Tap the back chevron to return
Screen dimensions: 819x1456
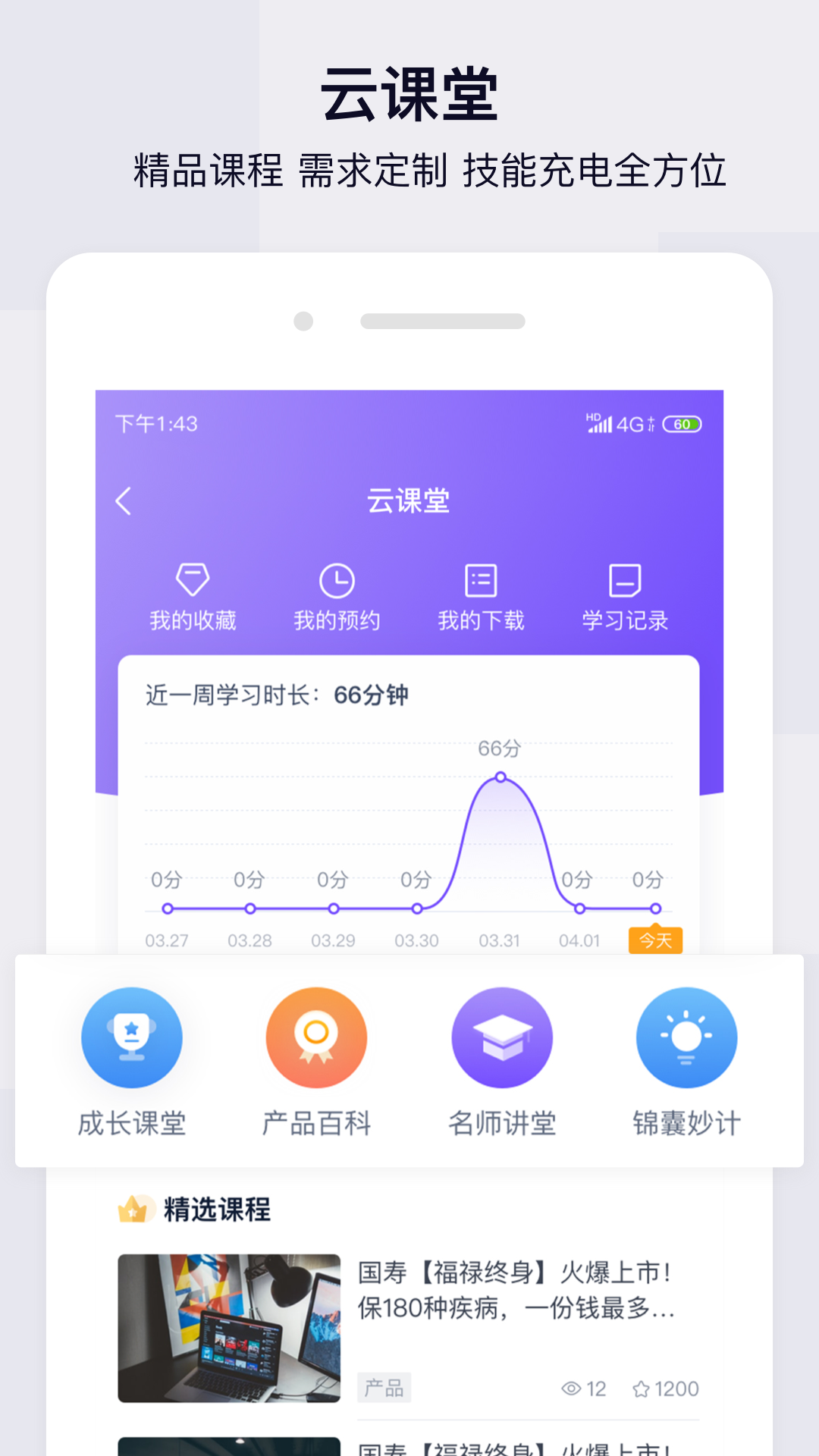point(124,501)
